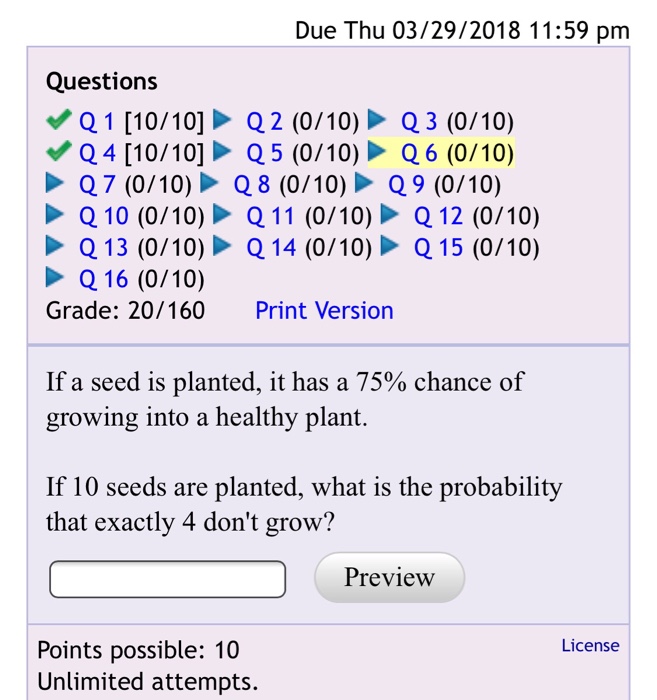Open highlighted question Q 6
The height and width of the screenshot is (700, 657).
[x=418, y=154]
